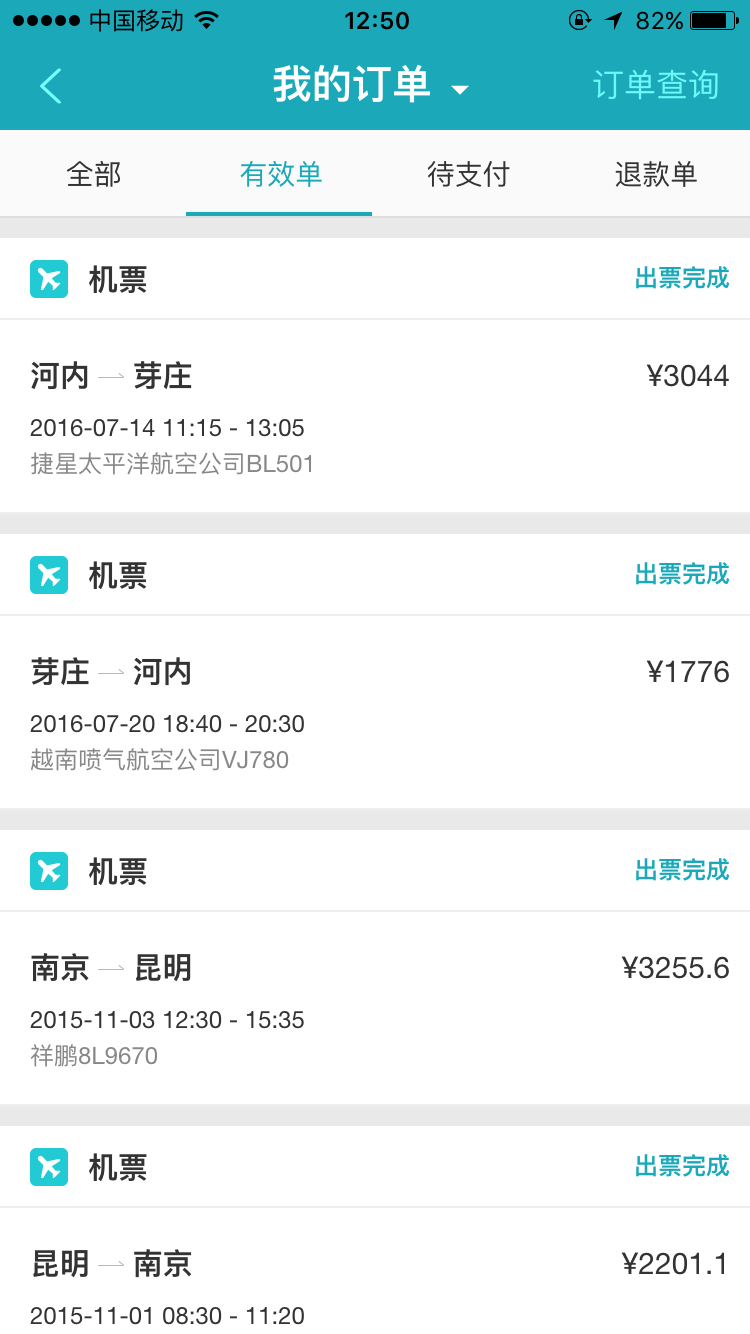This screenshot has width=750, height=1334.
Task: Open the 昆明 to 南京 ¥2201.1 order
Action: pyautogui.click(x=375, y=1280)
